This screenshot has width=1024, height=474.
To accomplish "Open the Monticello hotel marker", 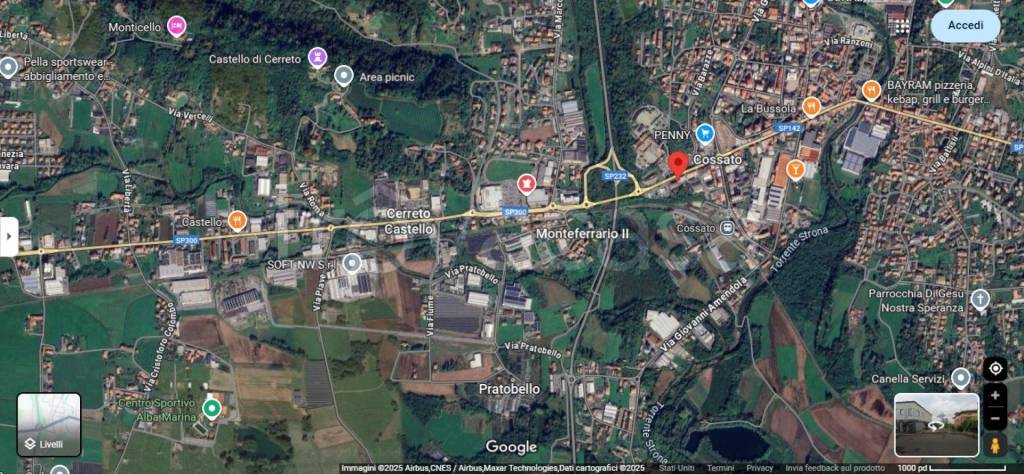I will click(177, 26).
